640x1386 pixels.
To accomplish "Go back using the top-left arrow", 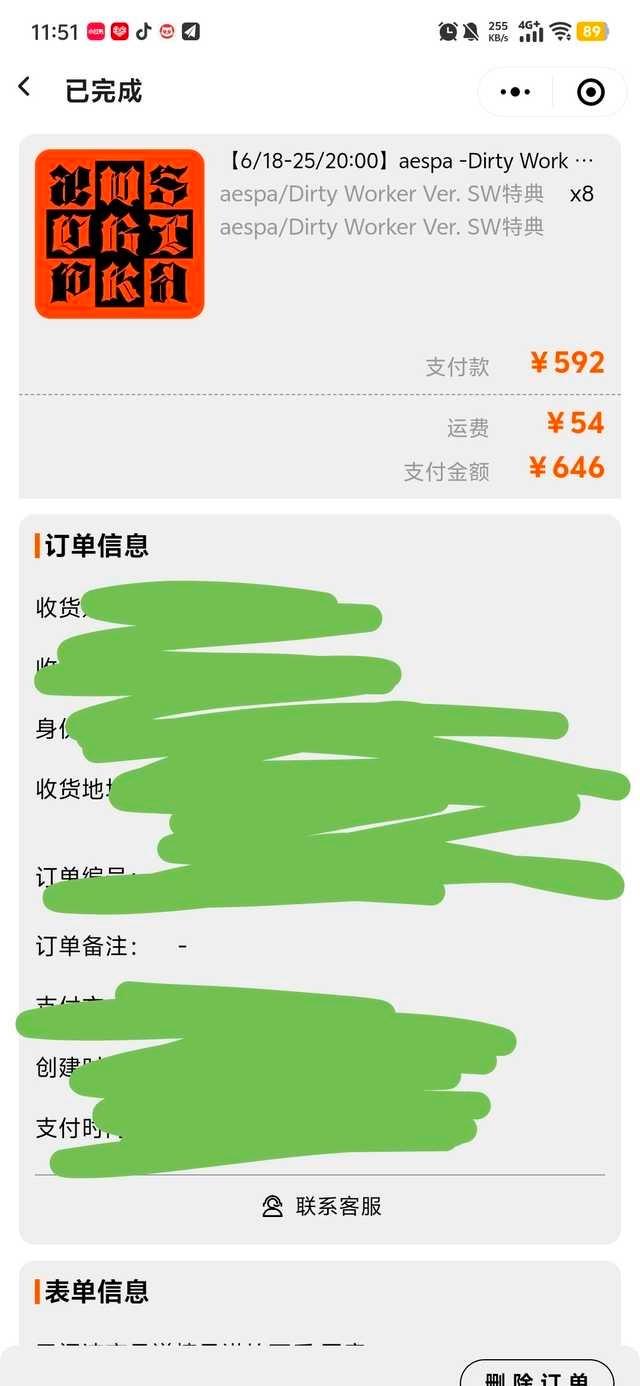I will tap(25, 88).
